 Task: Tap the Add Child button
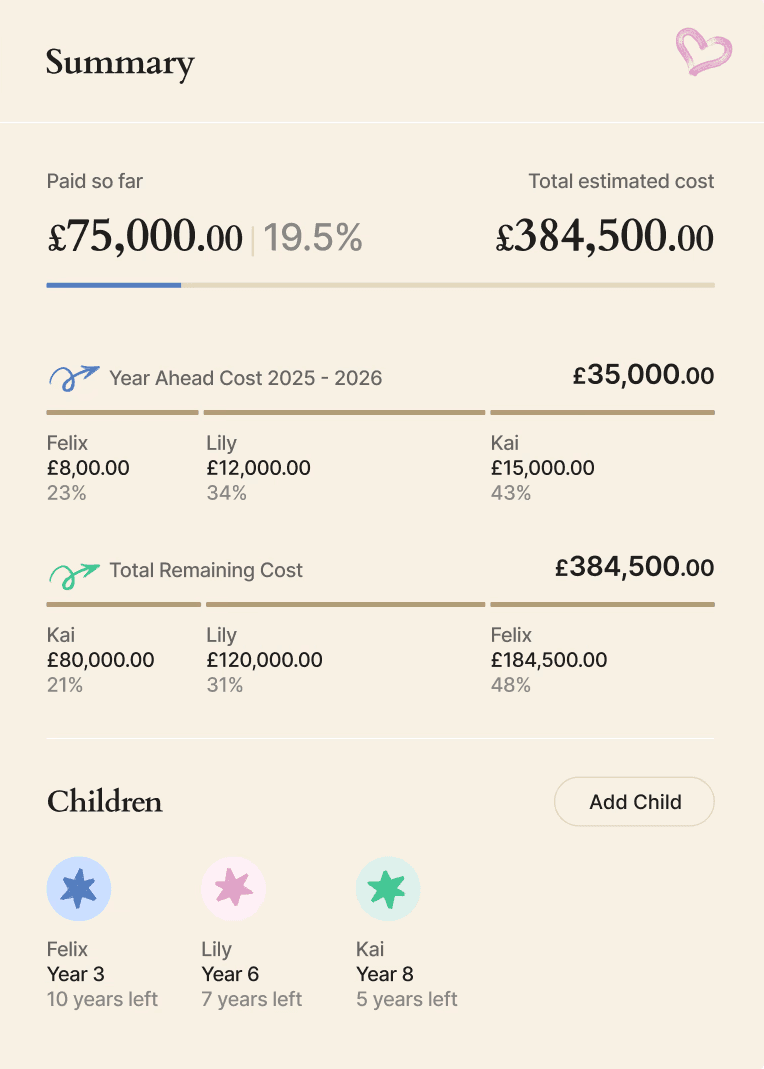click(634, 802)
